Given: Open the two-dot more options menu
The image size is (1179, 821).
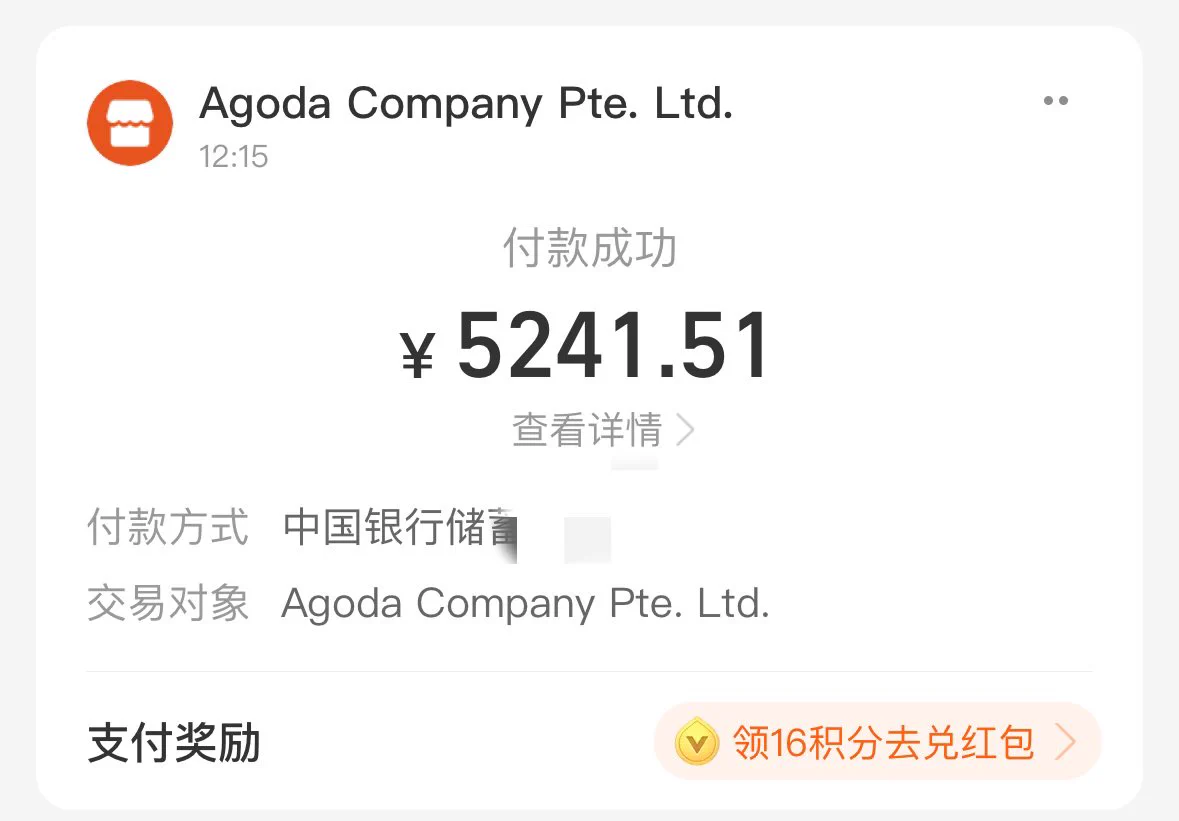Looking at the screenshot, I should point(1055,101).
